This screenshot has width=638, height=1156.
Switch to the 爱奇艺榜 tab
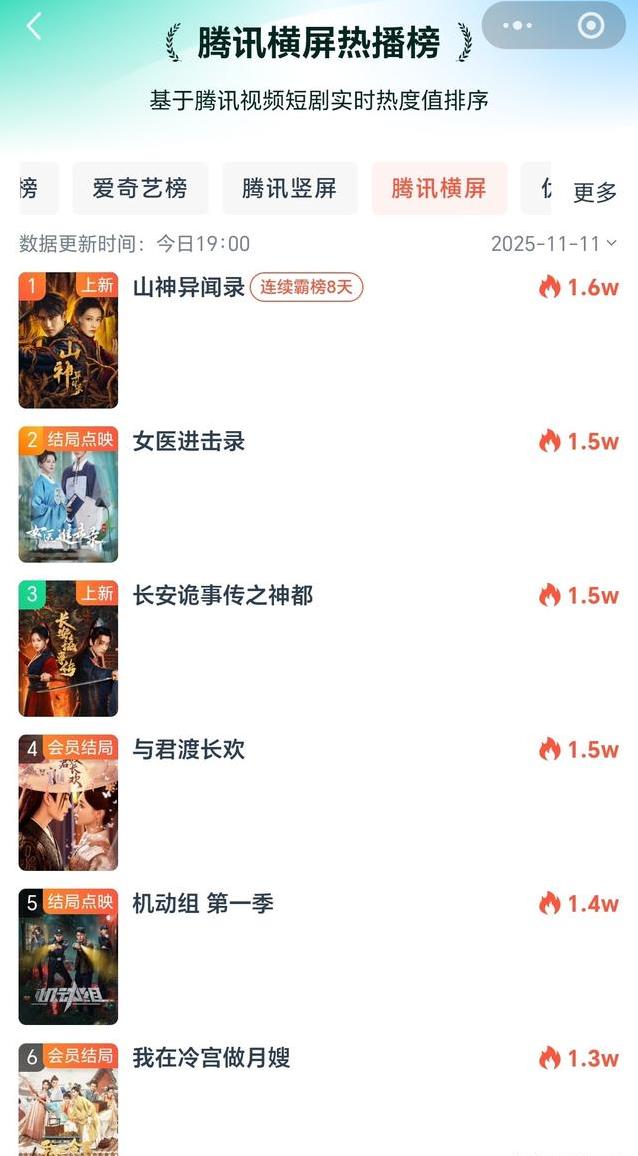[140, 188]
